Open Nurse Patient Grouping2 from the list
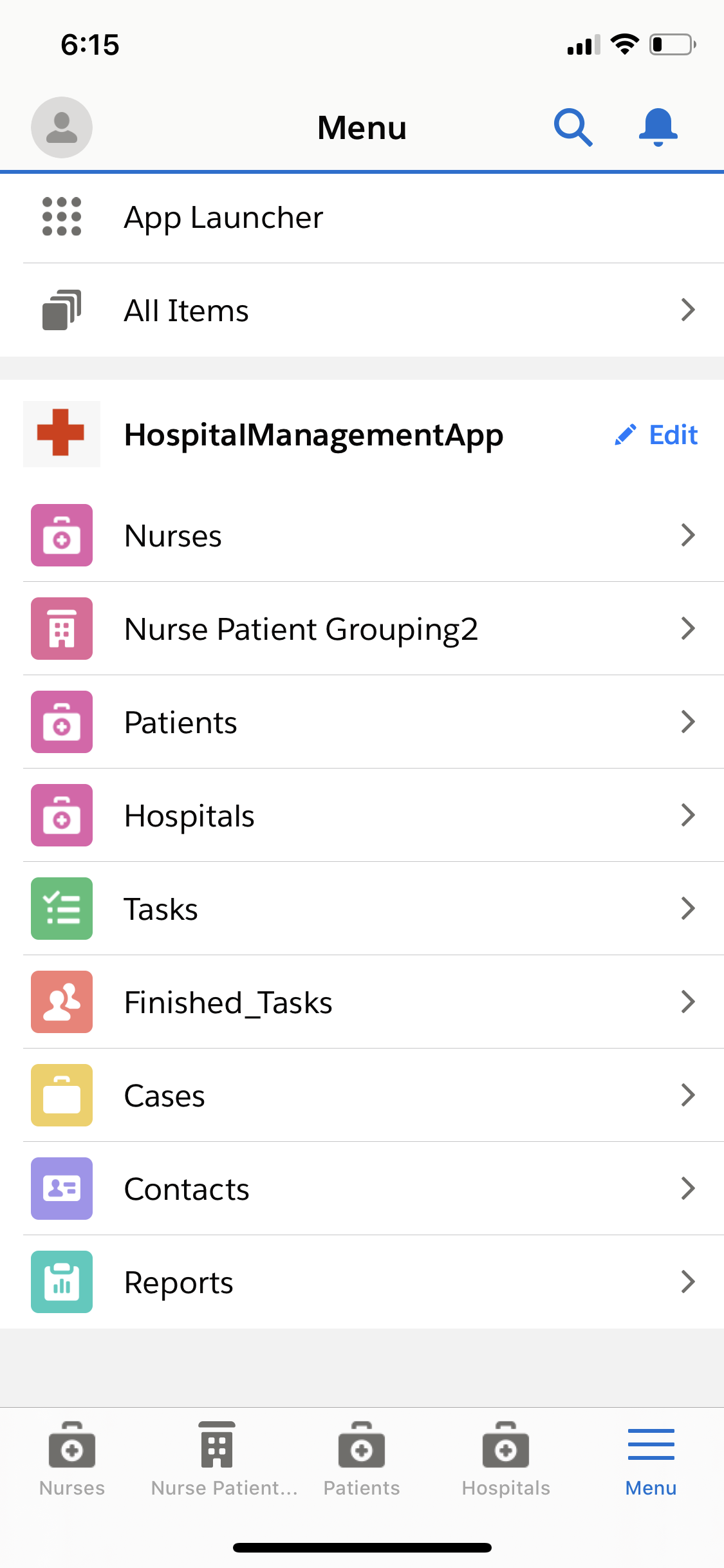Image resolution: width=724 pixels, height=1568 pixels. [360, 629]
